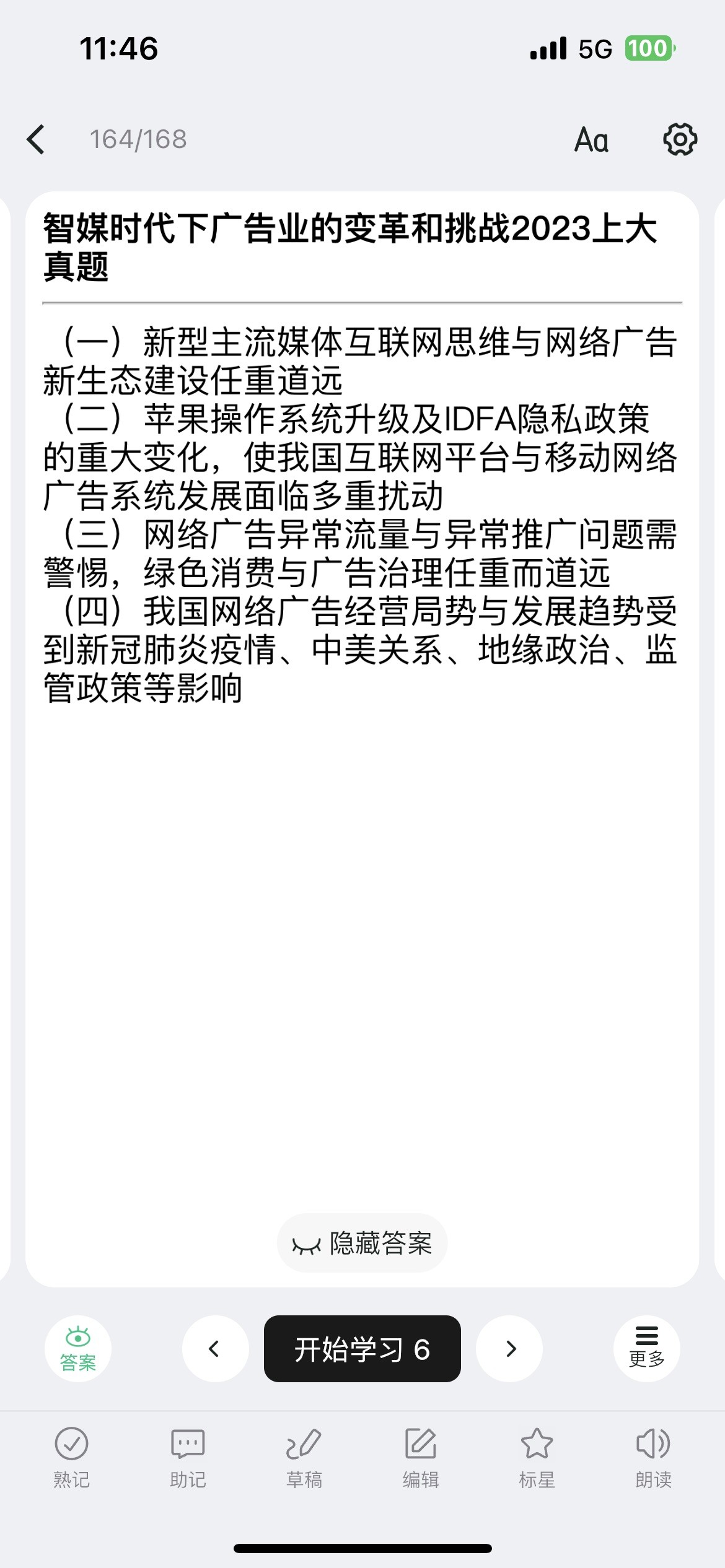This screenshot has height=1568, width=725.
Task: Open 助记 memory aid
Action: (x=188, y=1458)
